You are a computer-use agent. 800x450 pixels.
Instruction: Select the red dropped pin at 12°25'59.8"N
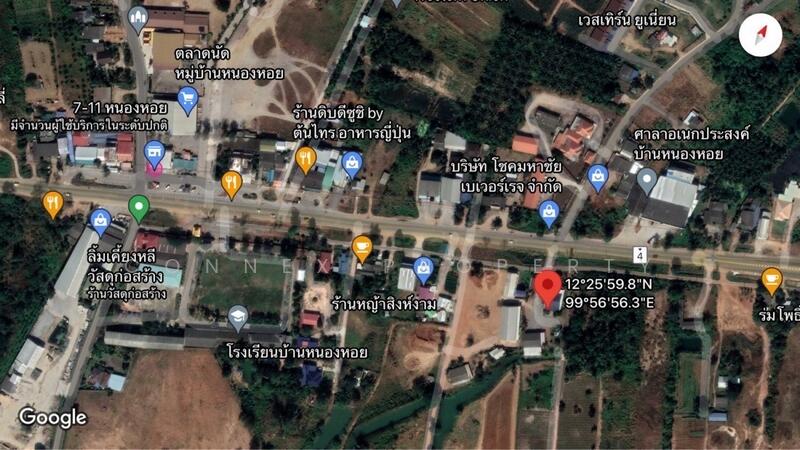pos(547,287)
